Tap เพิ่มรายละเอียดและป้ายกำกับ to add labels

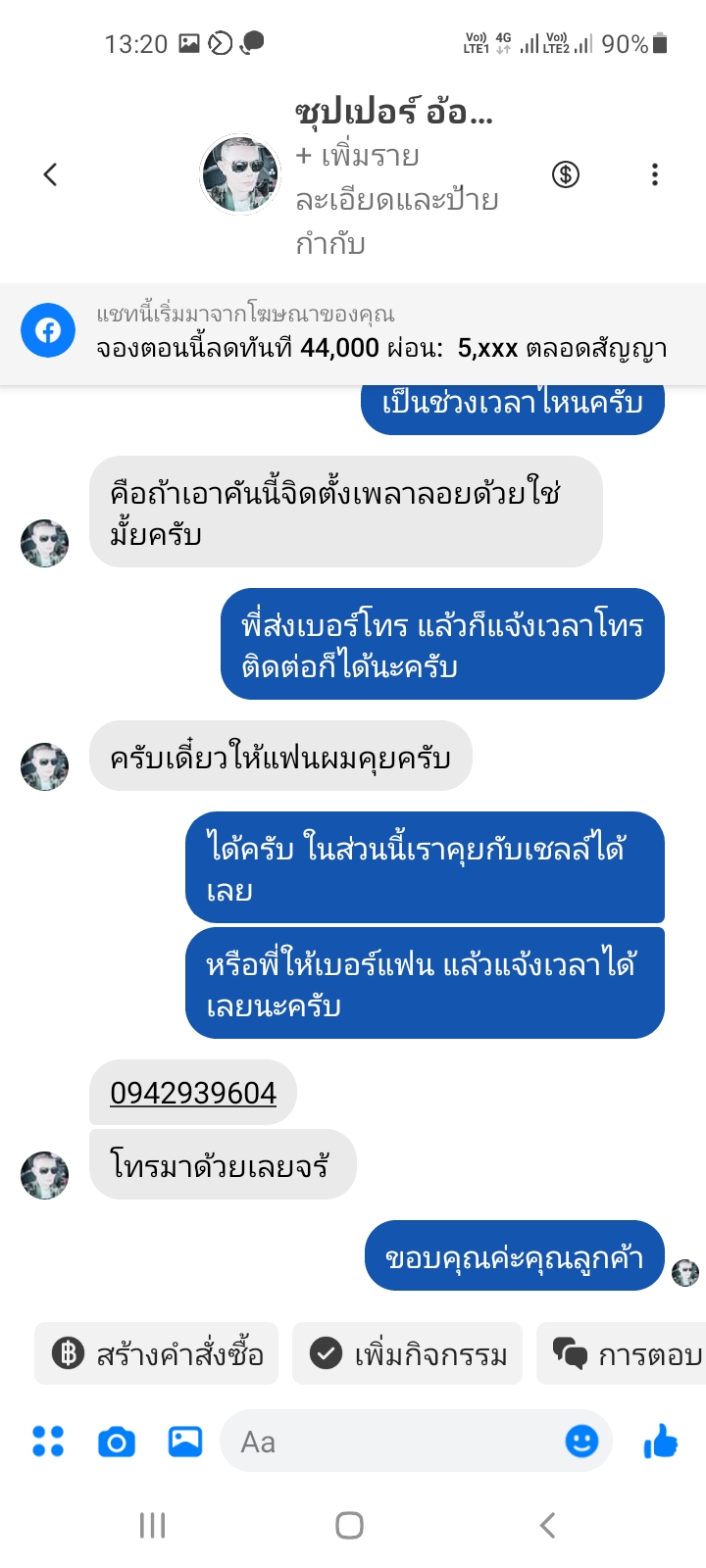click(396, 200)
